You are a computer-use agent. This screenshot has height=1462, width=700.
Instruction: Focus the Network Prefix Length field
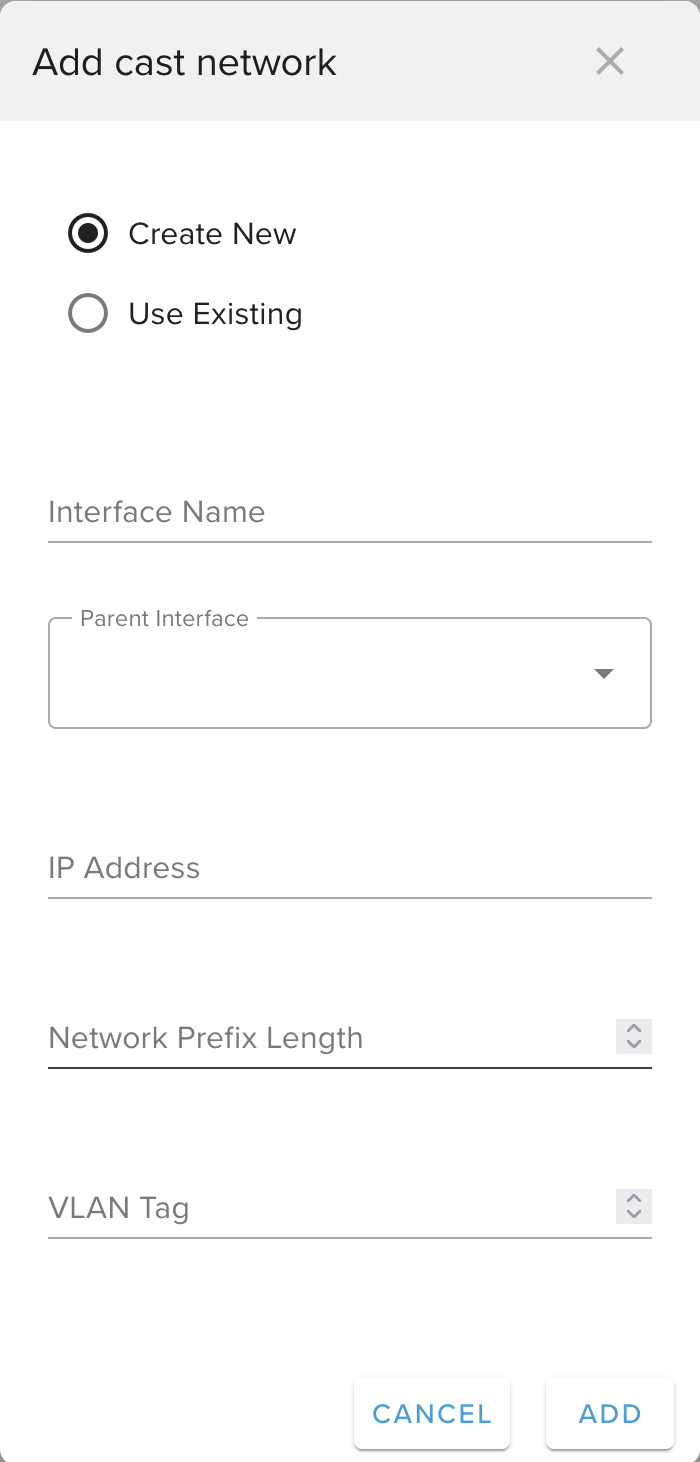[330, 1038]
